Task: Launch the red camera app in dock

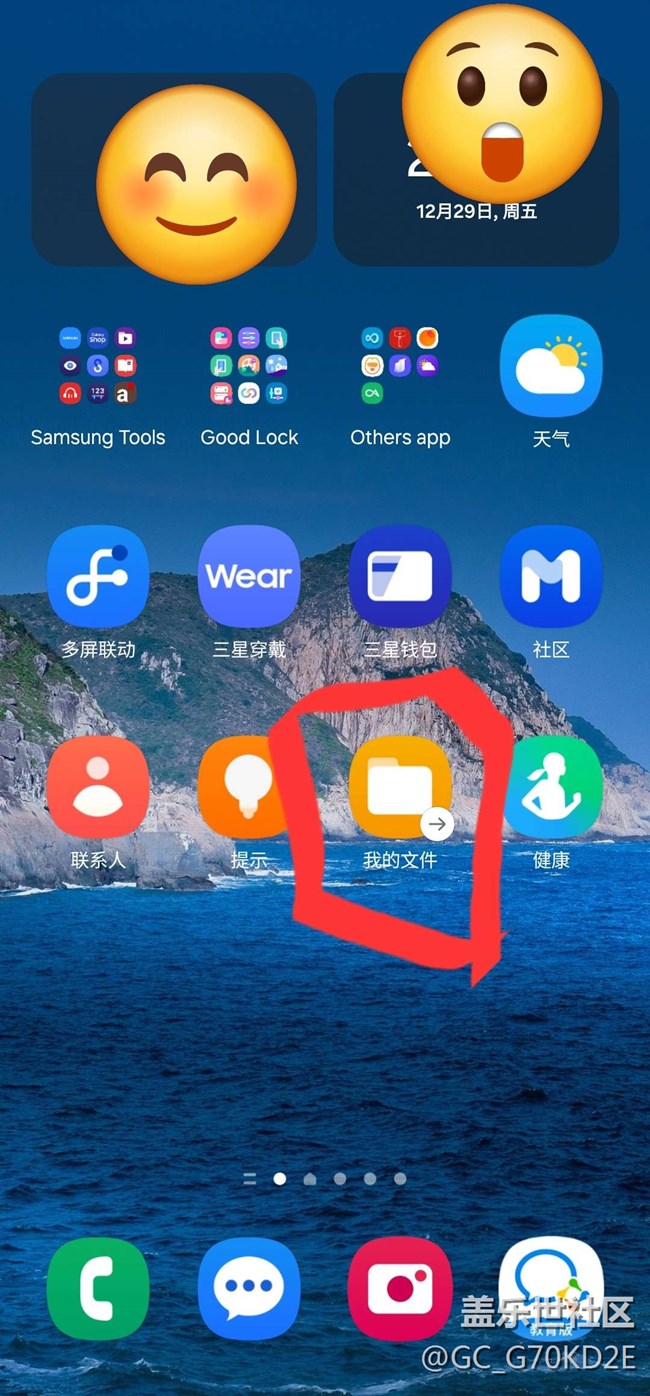Action: pyautogui.click(x=400, y=1288)
